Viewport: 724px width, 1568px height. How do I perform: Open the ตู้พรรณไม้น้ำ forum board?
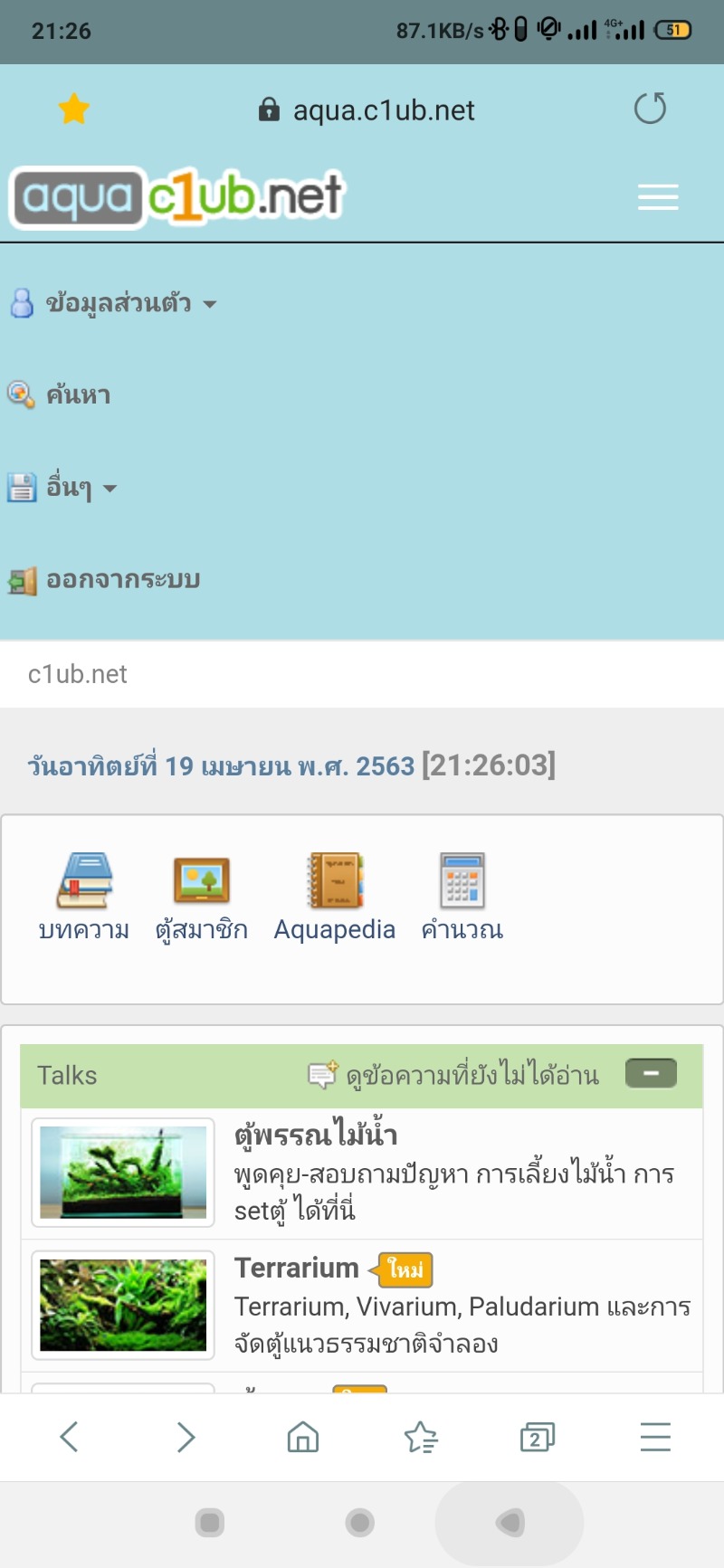point(316,1135)
